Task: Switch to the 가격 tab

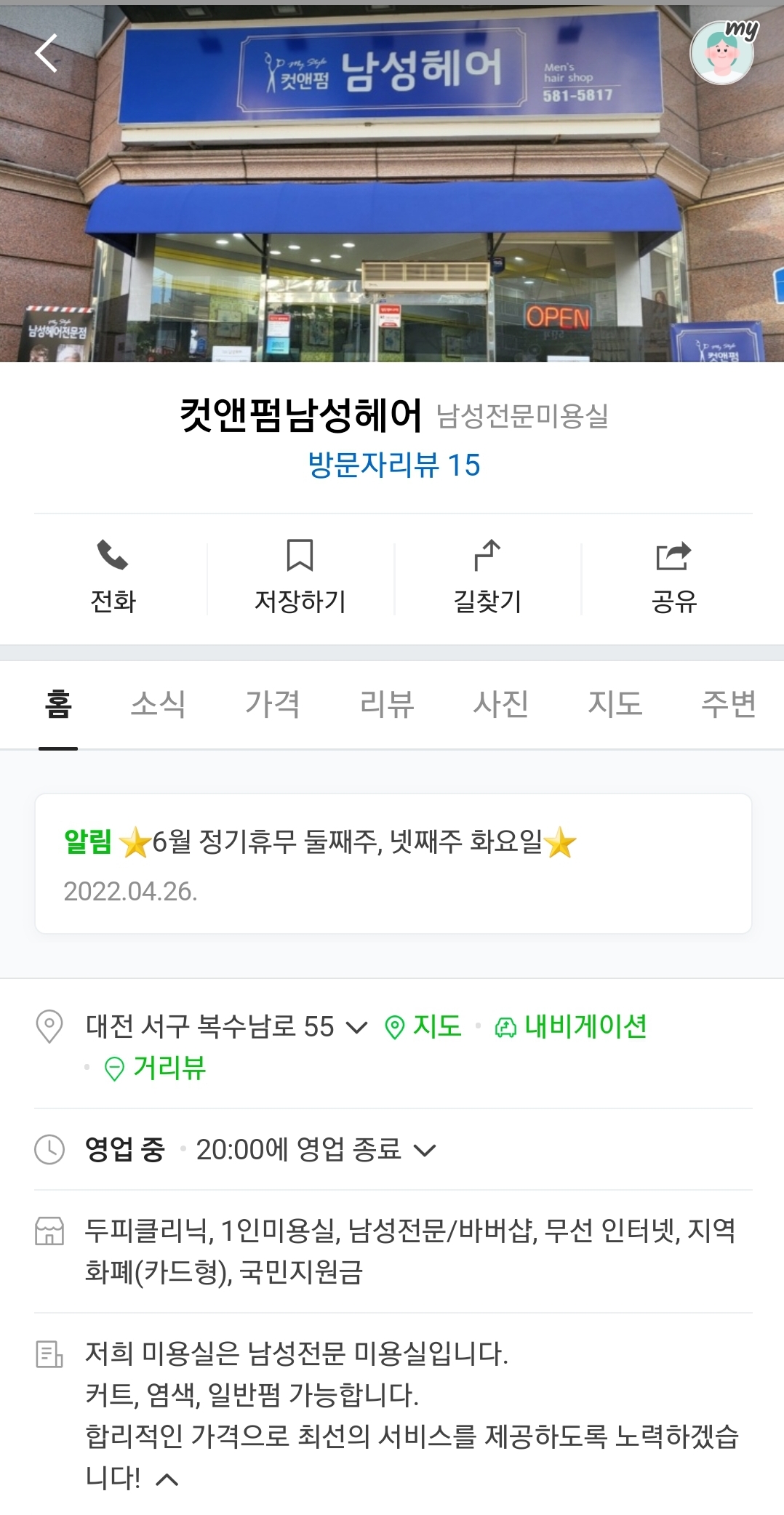Action: coord(272,703)
